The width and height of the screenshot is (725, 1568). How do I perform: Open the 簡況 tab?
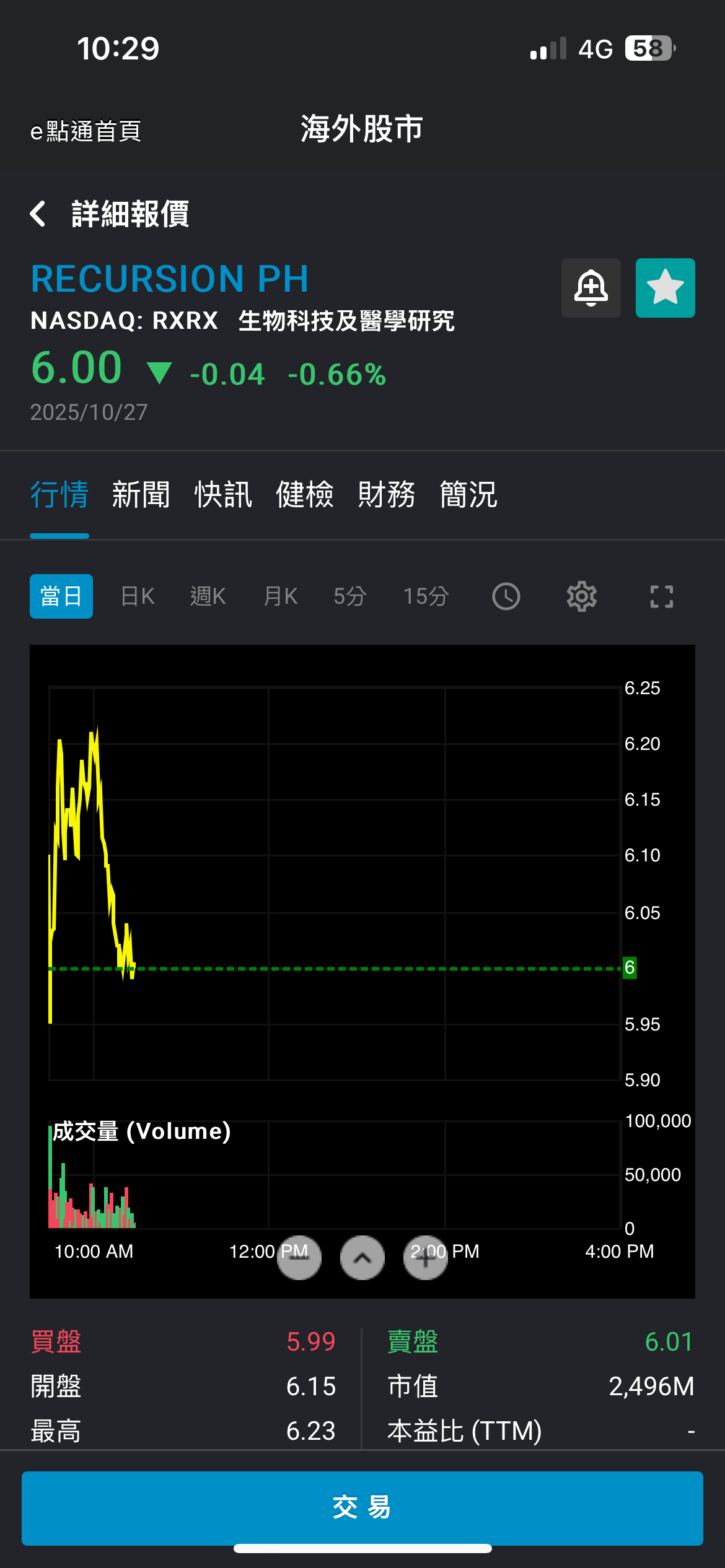468,495
